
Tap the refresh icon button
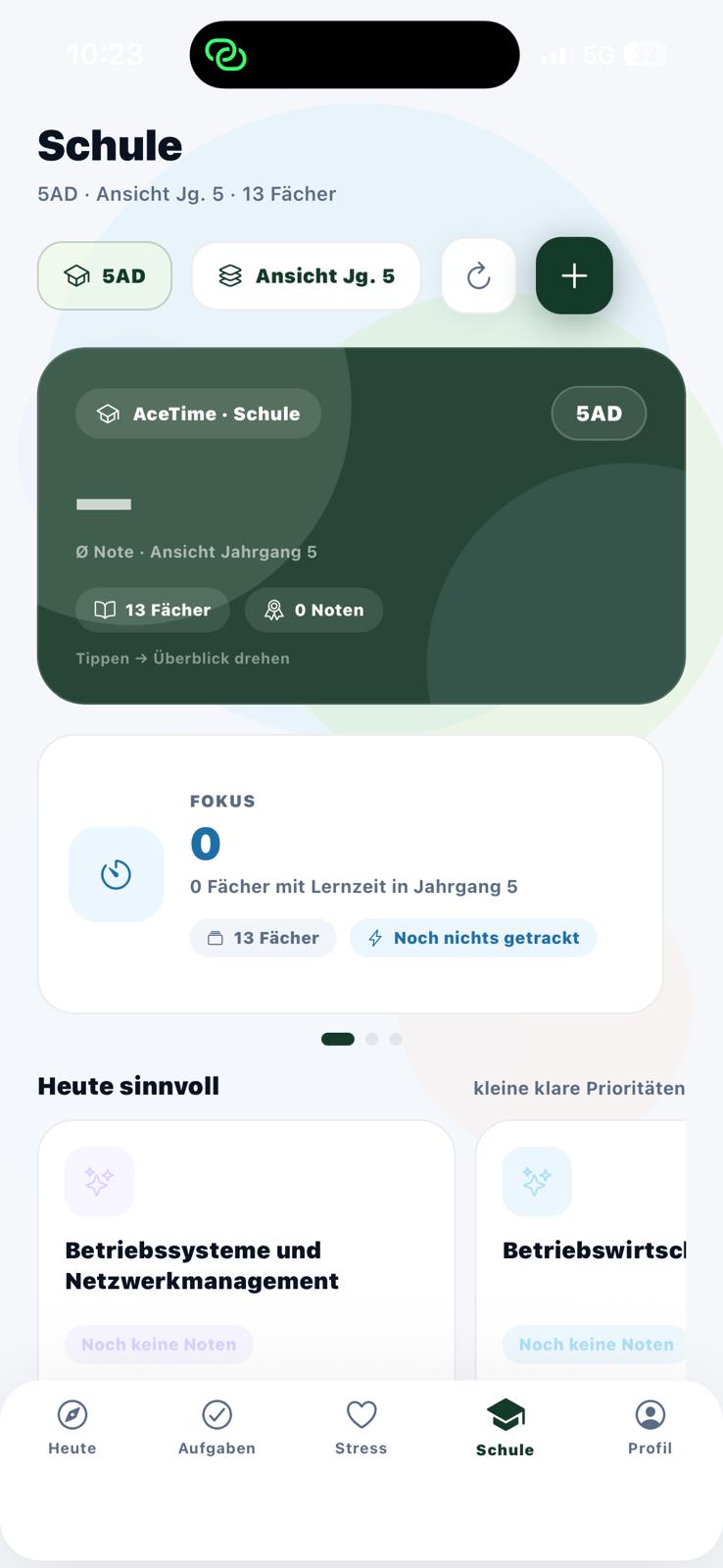pos(478,276)
